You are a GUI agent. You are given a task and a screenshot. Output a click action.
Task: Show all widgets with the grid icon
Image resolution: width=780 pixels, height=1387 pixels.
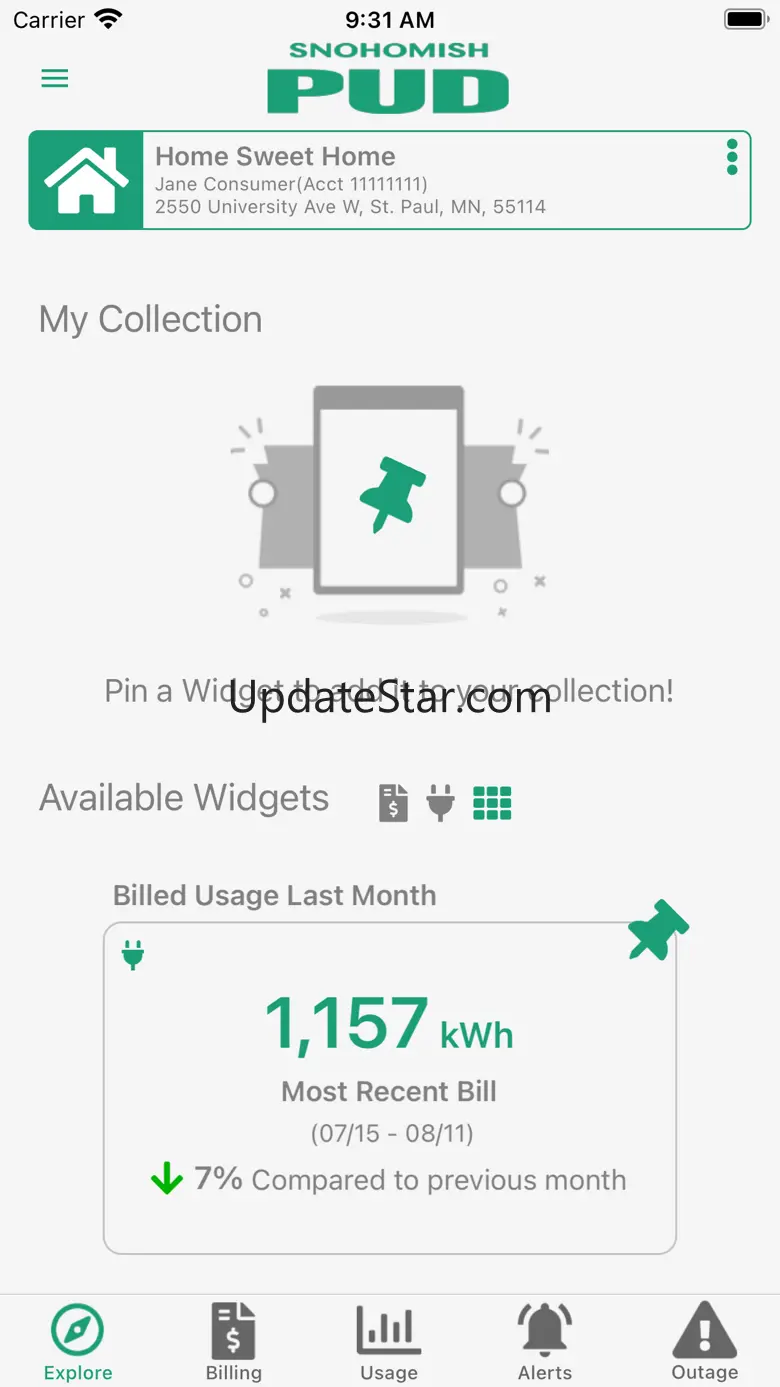pos(492,803)
